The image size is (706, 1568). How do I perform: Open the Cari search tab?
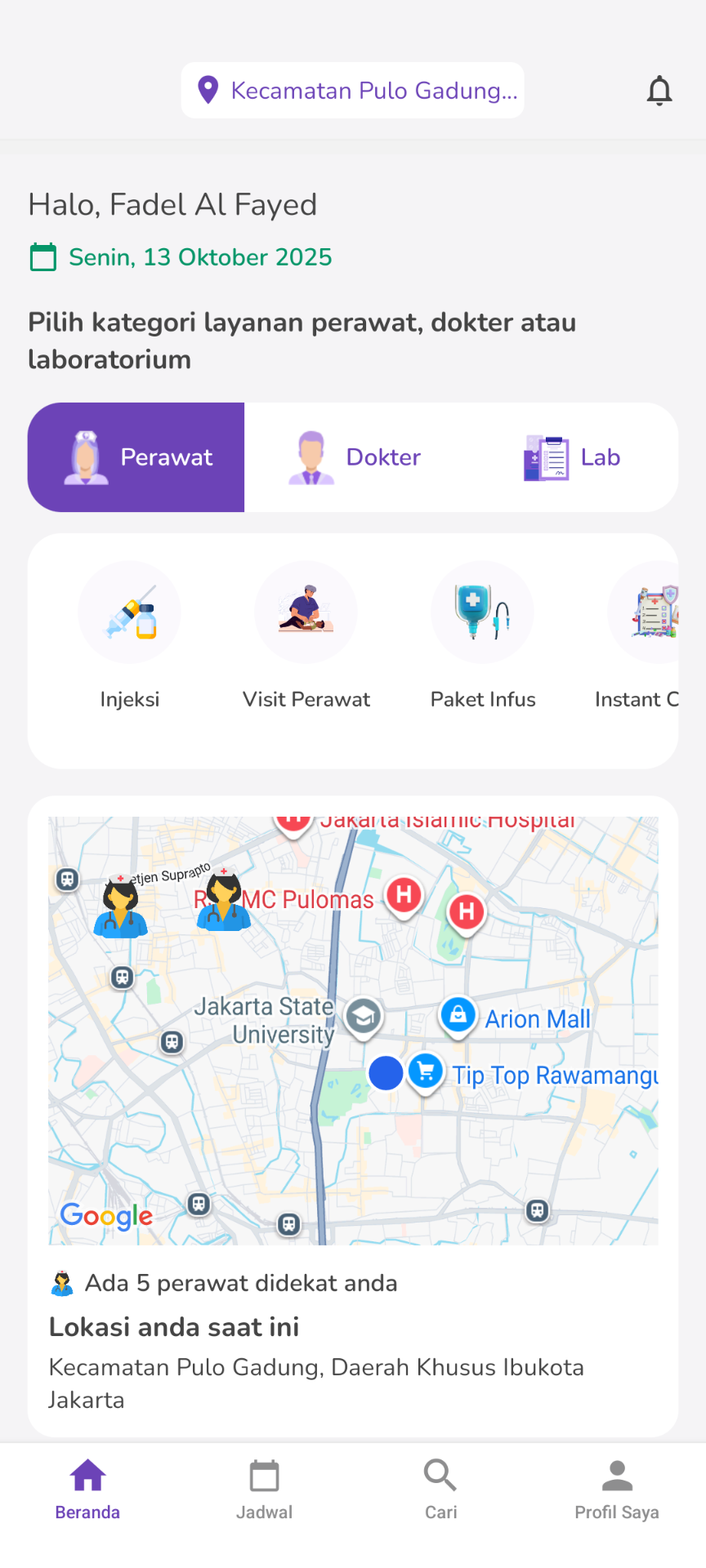tap(440, 1490)
